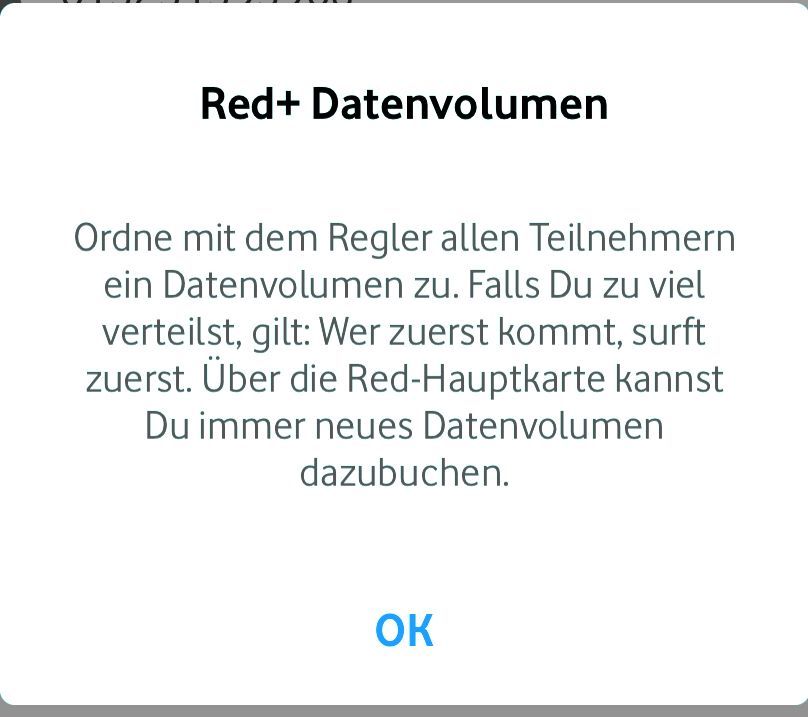Image resolution: width=808 pixels, height=717 pixels.
Task: Confirm the Red+ Datenvolumen dialog with OK
Action: (404, 630)
